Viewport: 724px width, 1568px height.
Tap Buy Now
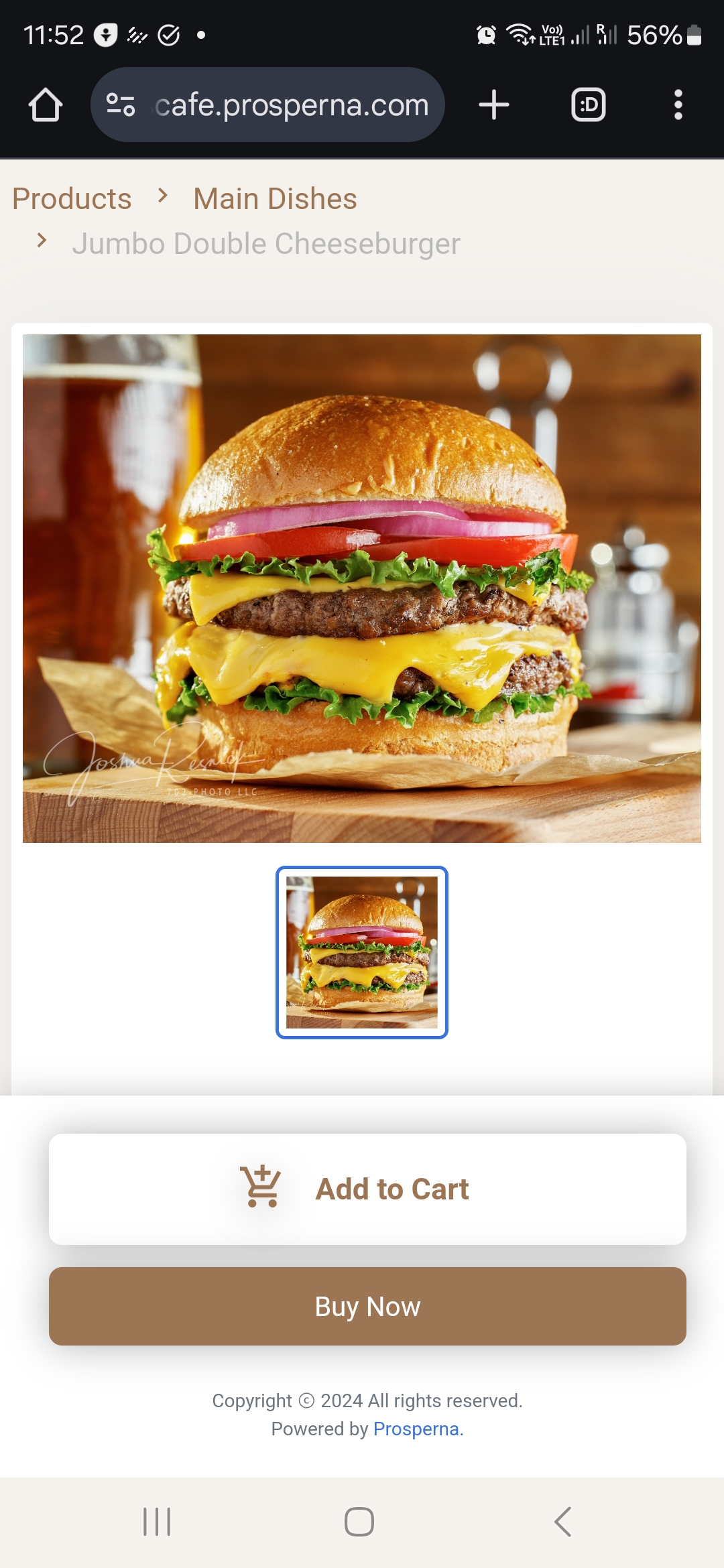click(367, 1307)
